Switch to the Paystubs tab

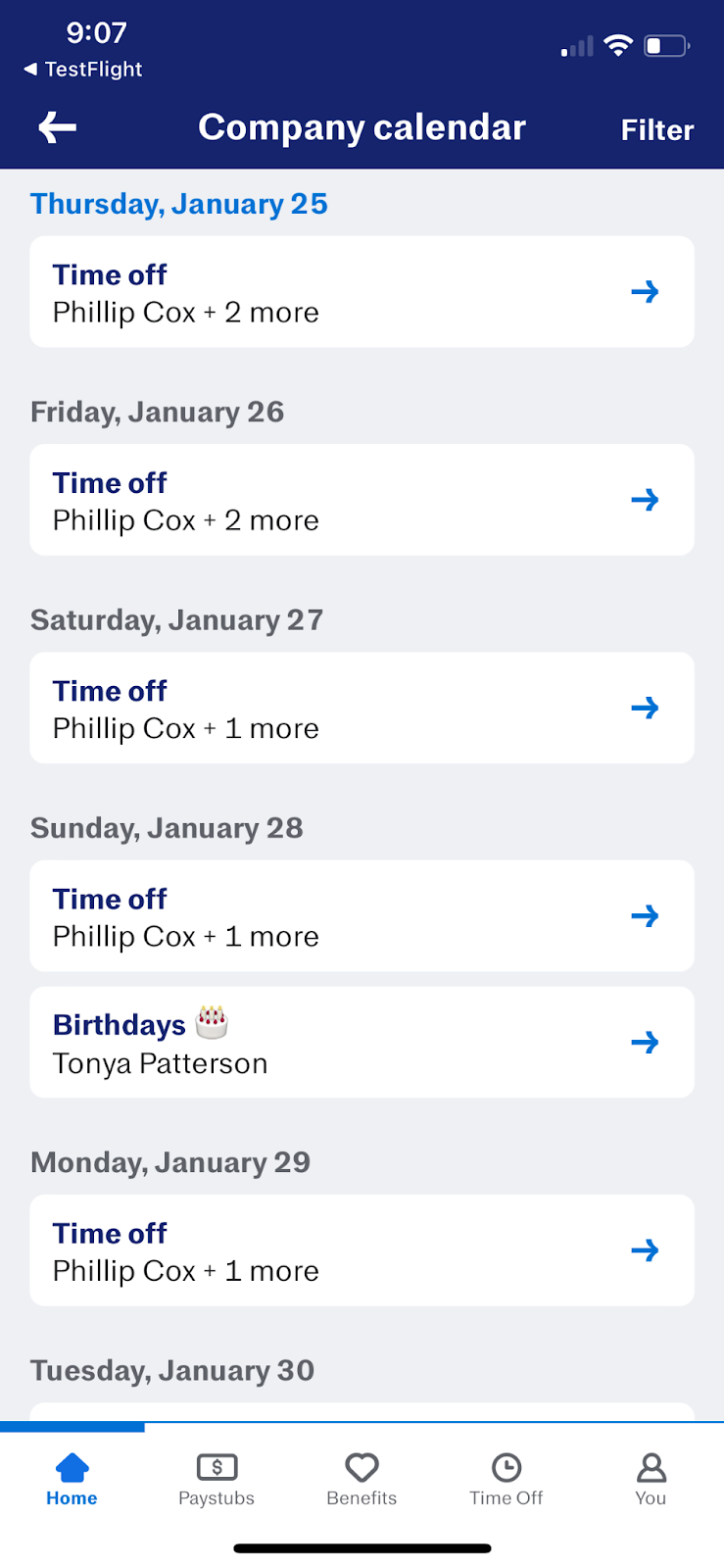pos(217,1480)
